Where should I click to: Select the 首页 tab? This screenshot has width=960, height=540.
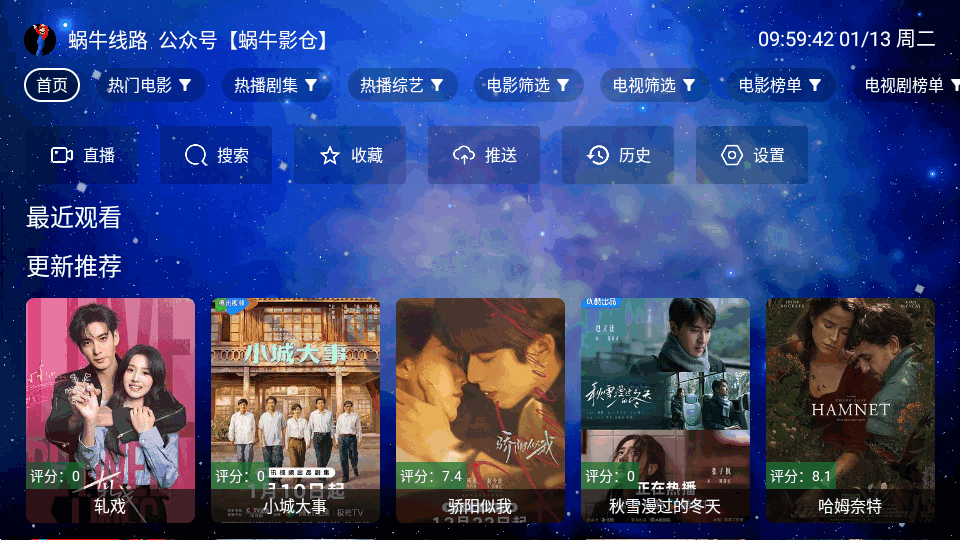click(x=52, y=86)
